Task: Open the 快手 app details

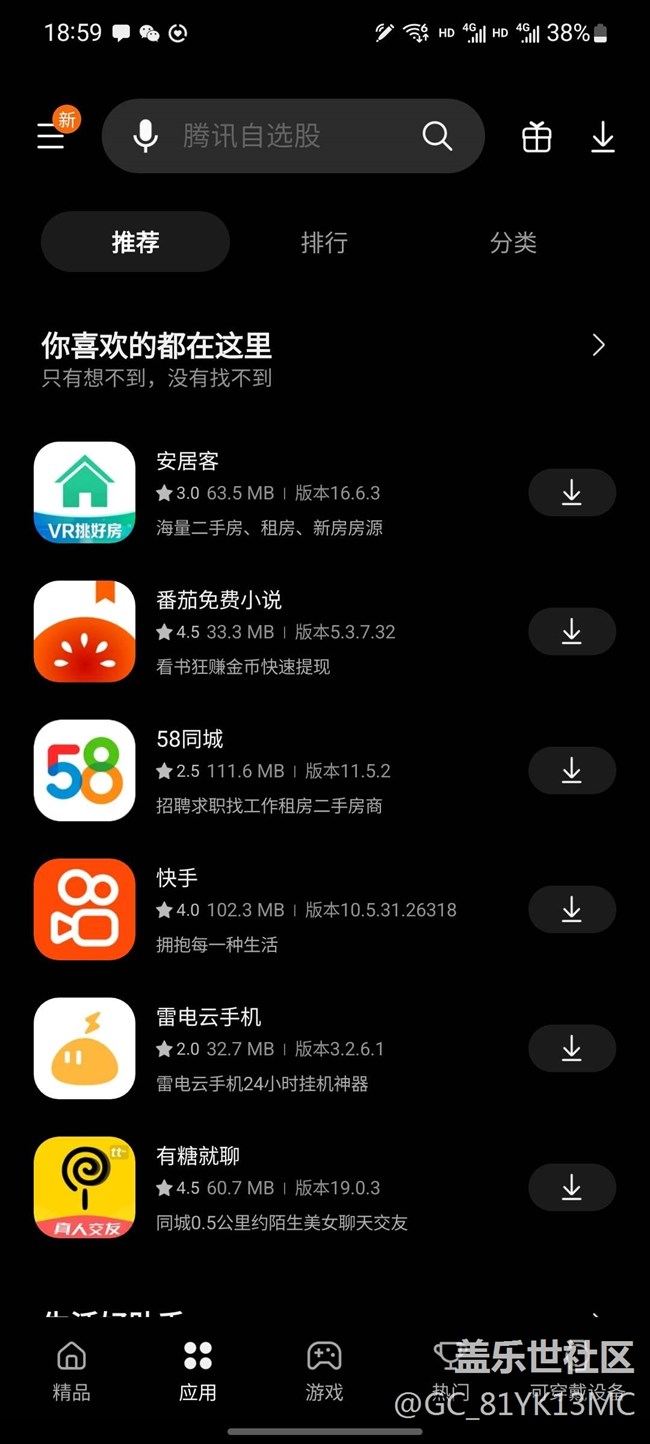Action: pyautogui.click(x=270, y=909)
